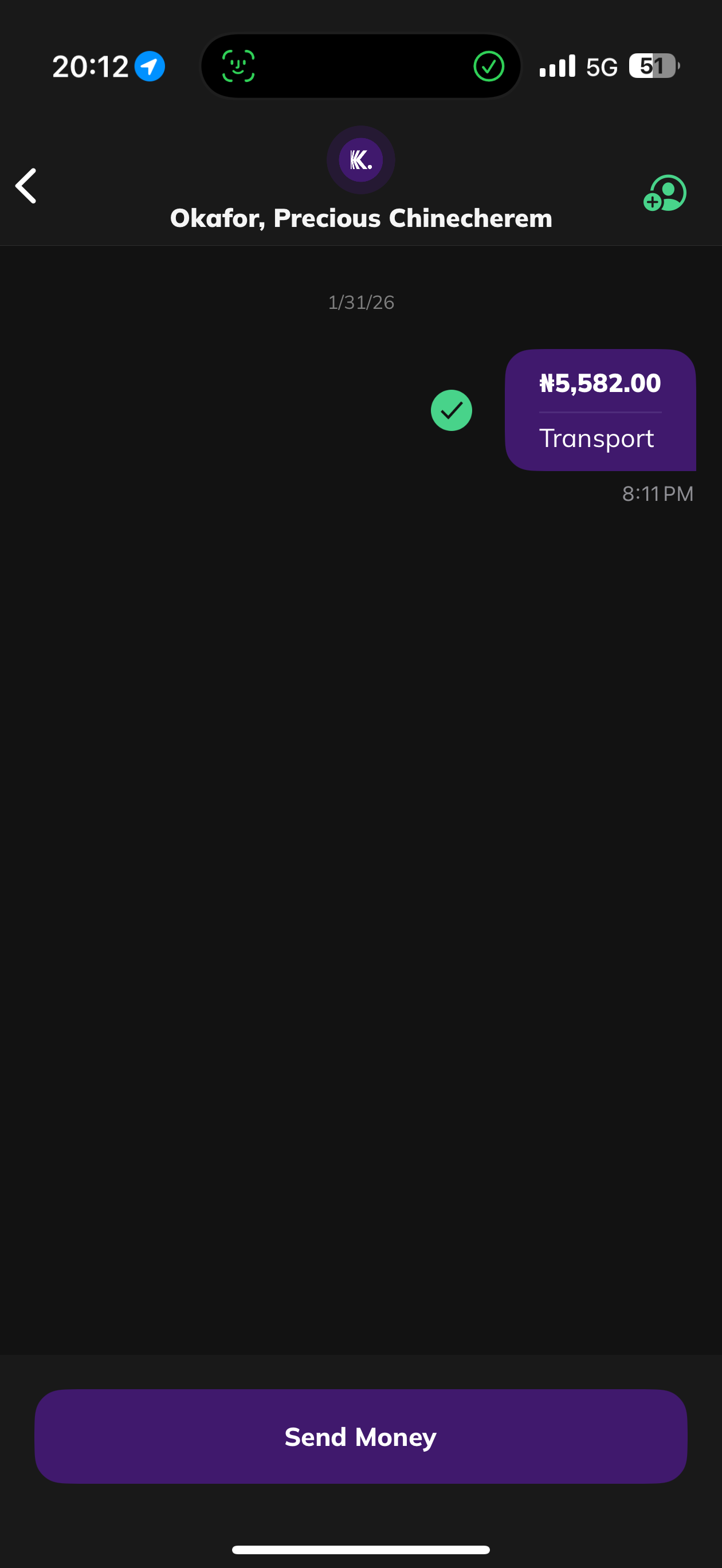Image resolution: width=722 pixels, height=1568 pixels.
Task: Open the ₦5,582.00 Transport transaction
Action: point(599,410)
